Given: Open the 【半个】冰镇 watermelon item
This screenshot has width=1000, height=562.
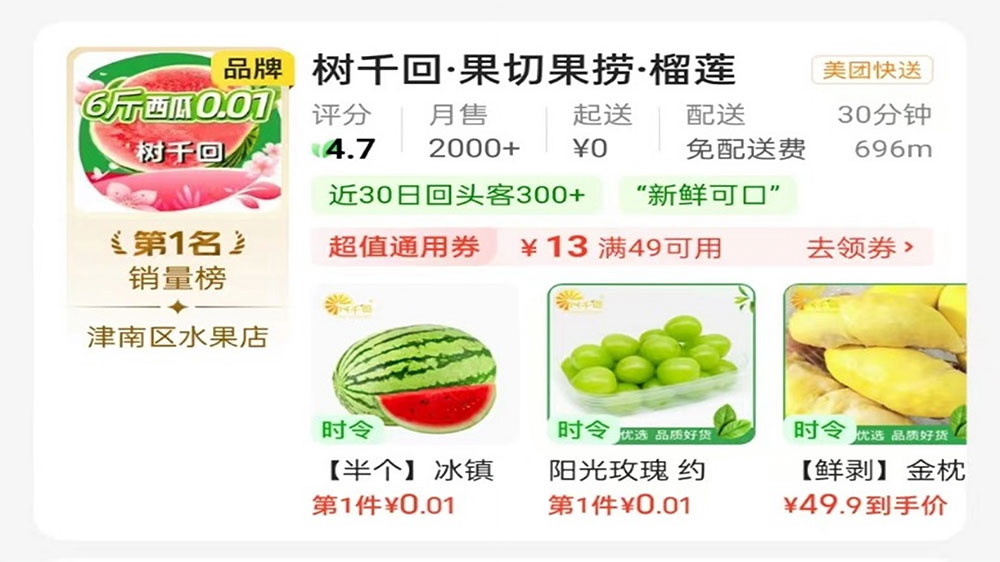Looking at the screenshot, I should pyautogui.click(x=414, y=365).
